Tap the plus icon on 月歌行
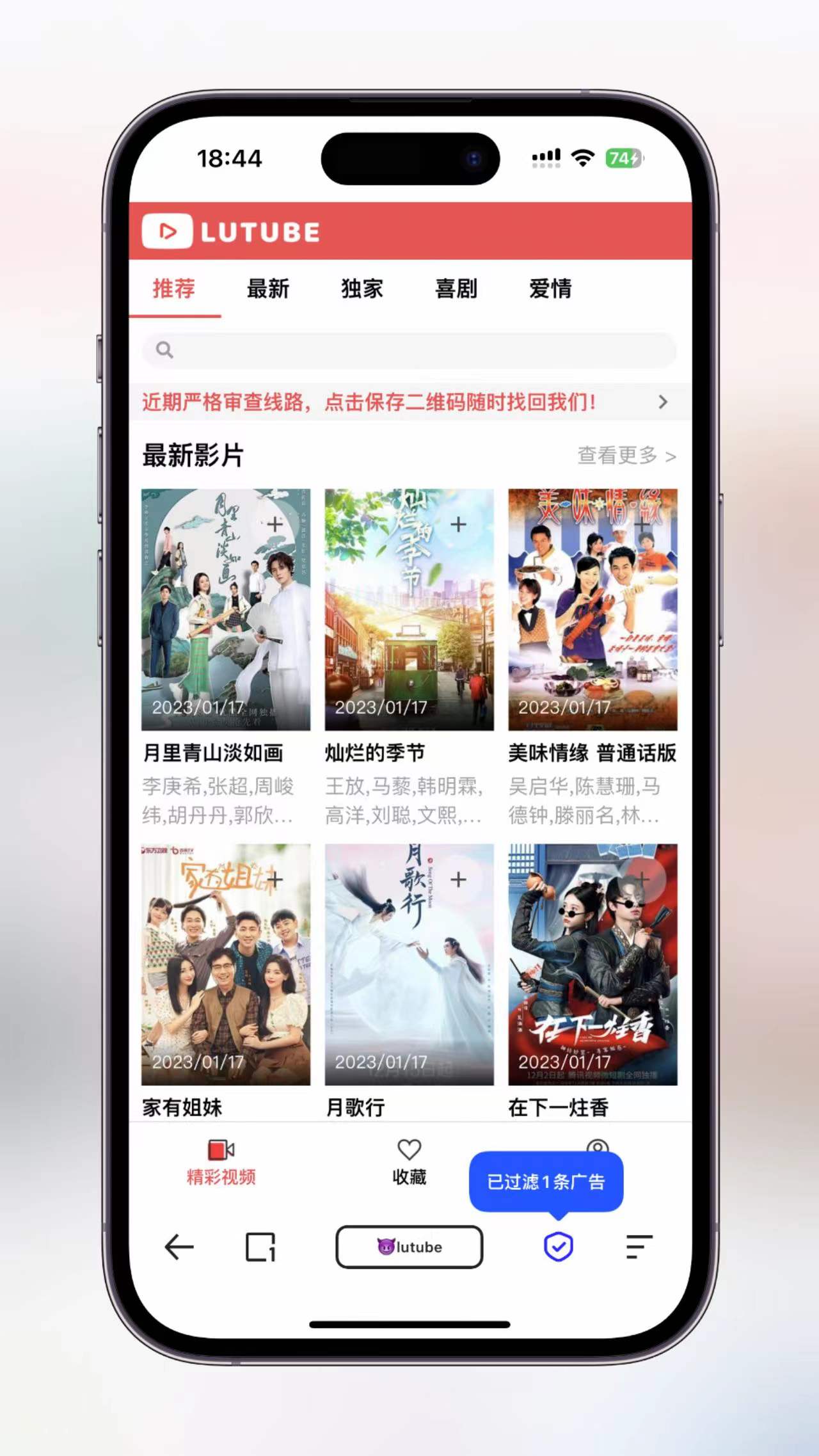The width and height of the screenshot is (819, 1456). click(x=458, y=879)
